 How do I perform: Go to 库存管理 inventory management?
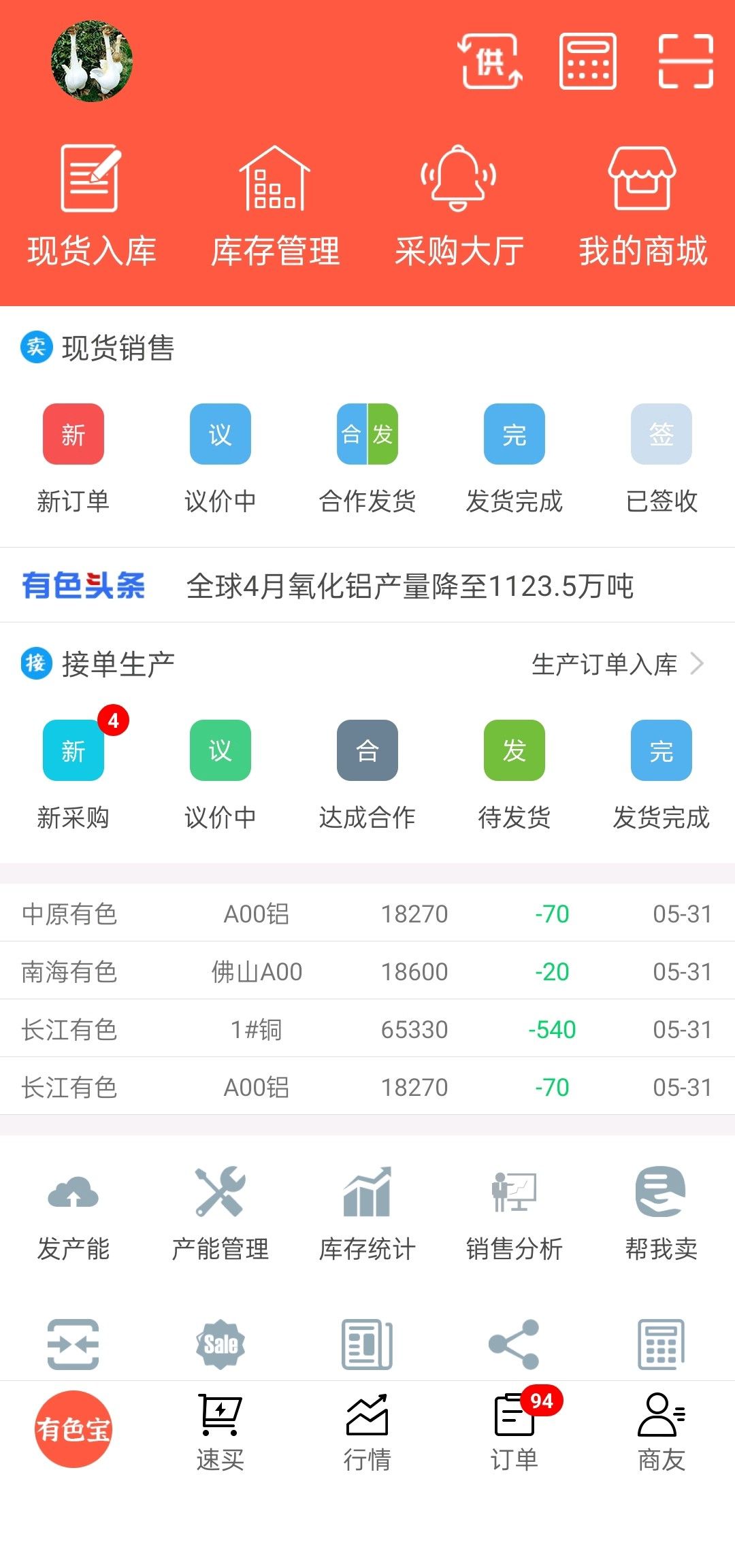pyautogui.click(x=275, y=205)
